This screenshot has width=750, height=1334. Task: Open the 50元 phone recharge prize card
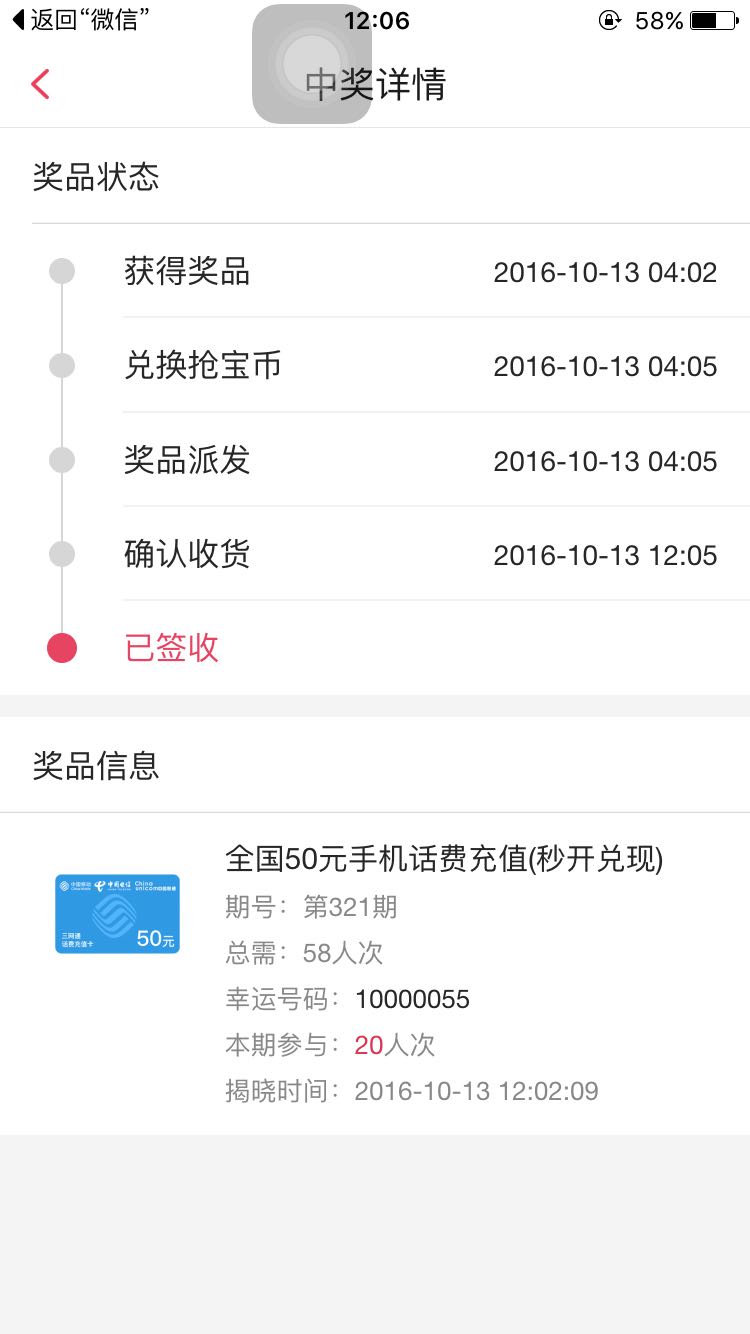[117, 914]
